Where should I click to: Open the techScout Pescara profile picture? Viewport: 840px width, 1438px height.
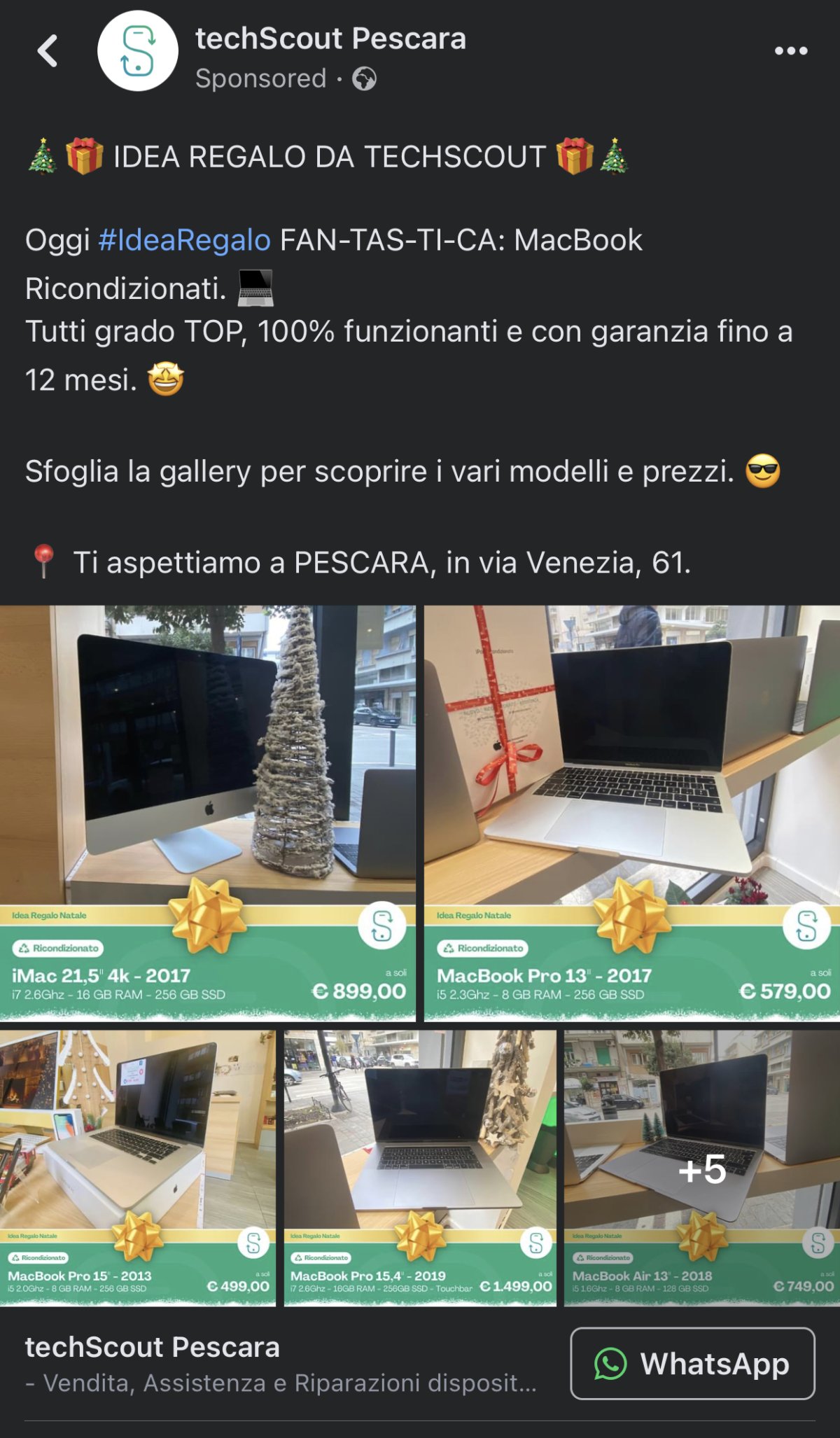pos(138,51)
